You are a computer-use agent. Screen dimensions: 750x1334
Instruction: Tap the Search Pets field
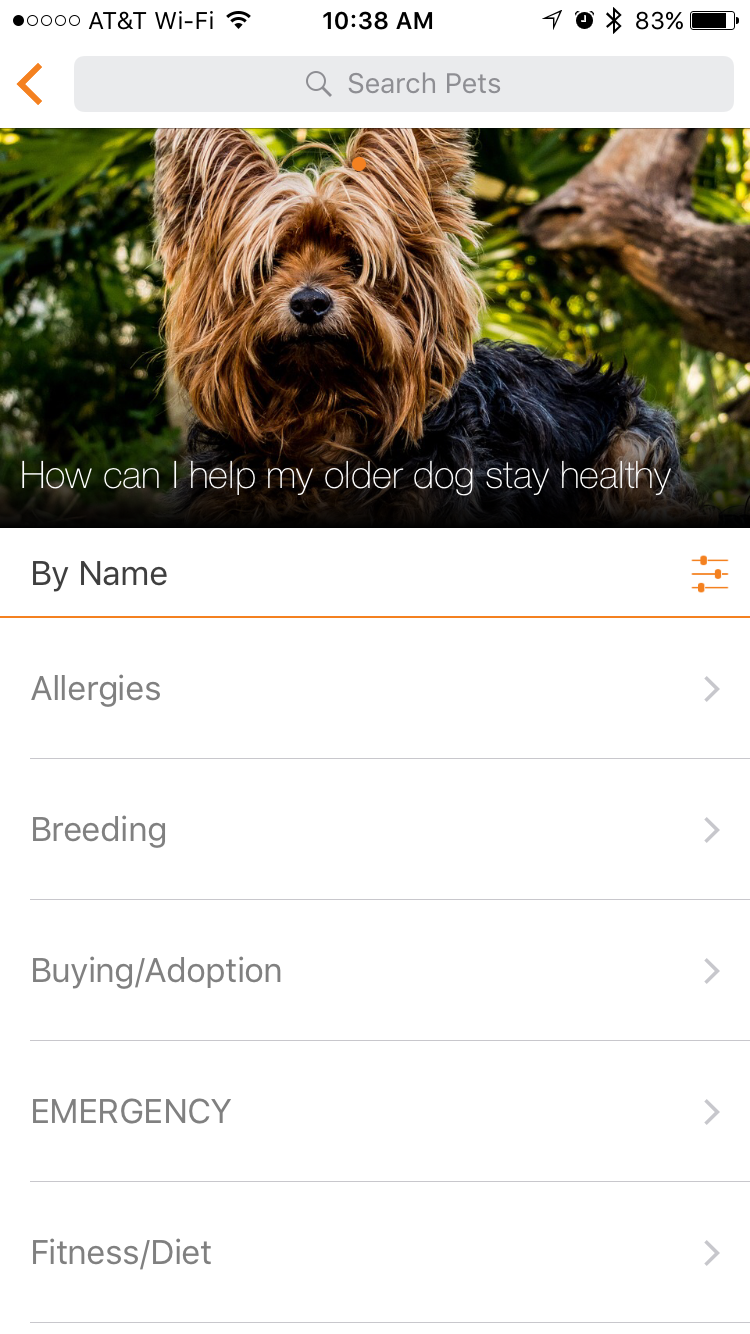point(404,84)
